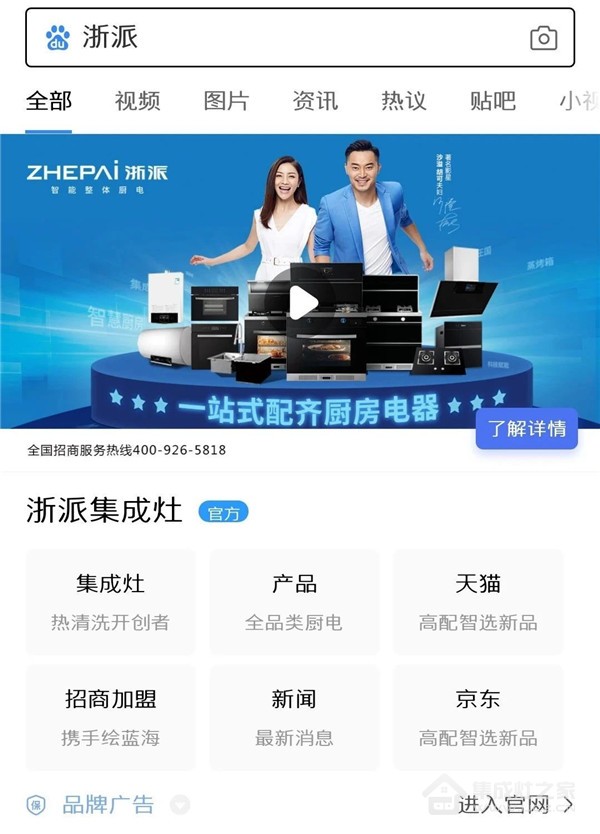Open the 招商加盟 card
This screenshot has height=834, width=600.
[110, 717]
